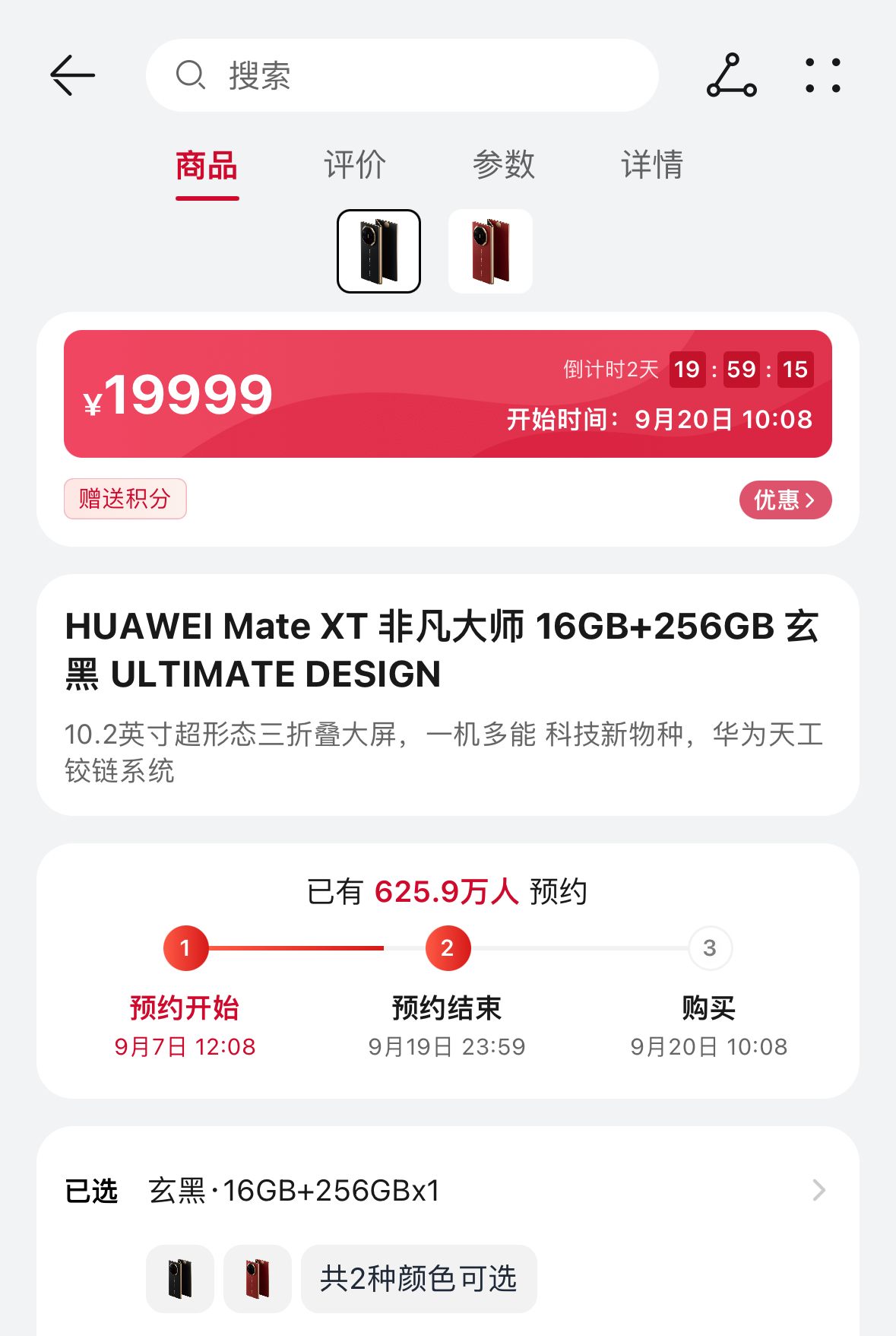The image size is (896, 1336).
Task: Select the red phone thumbnail at top
Action: pyautogui.click(x=490, y=252)
